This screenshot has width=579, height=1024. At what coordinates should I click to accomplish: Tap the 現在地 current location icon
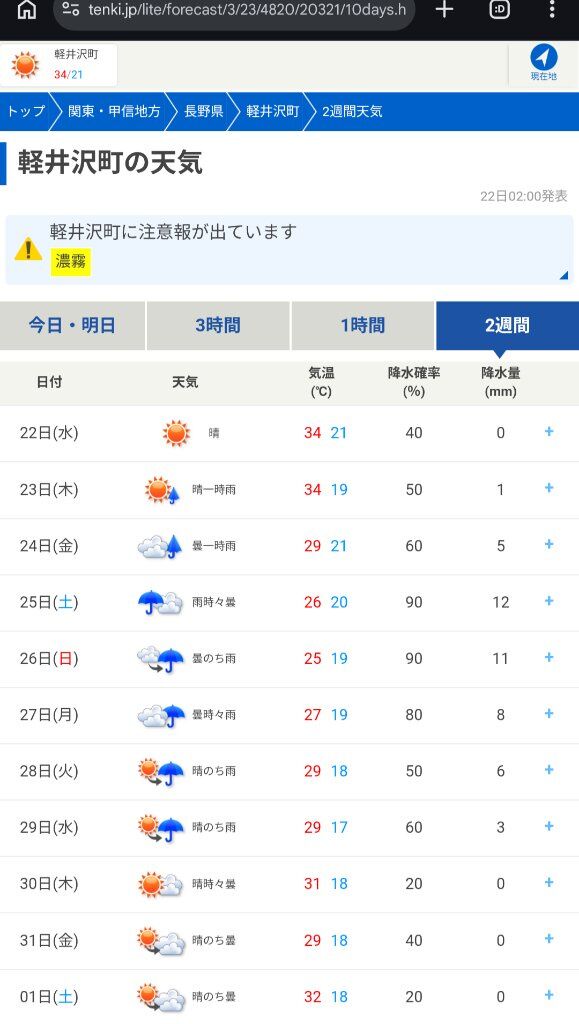[x=543, y=63]
